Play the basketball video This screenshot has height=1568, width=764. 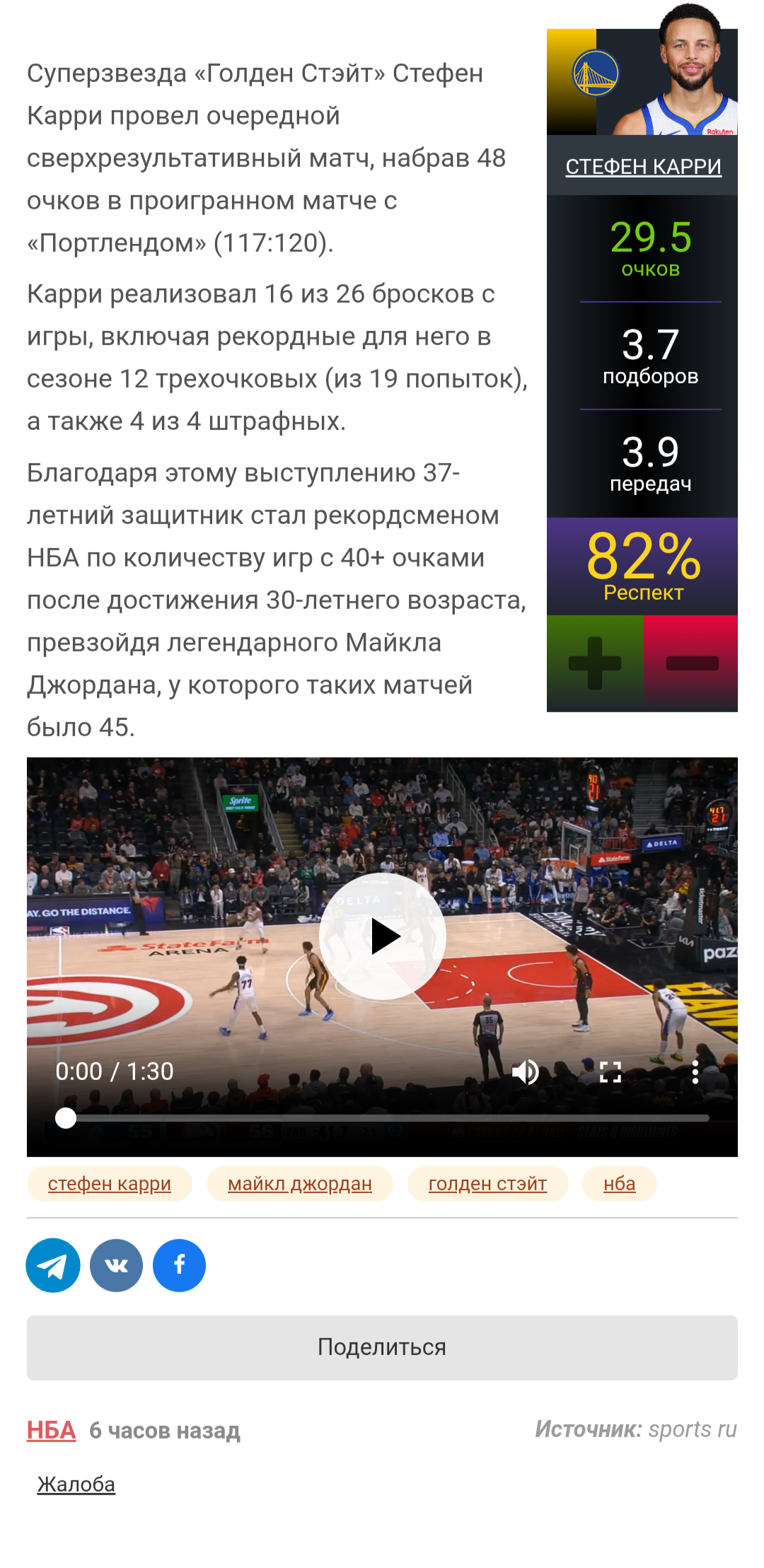[383, 936]
